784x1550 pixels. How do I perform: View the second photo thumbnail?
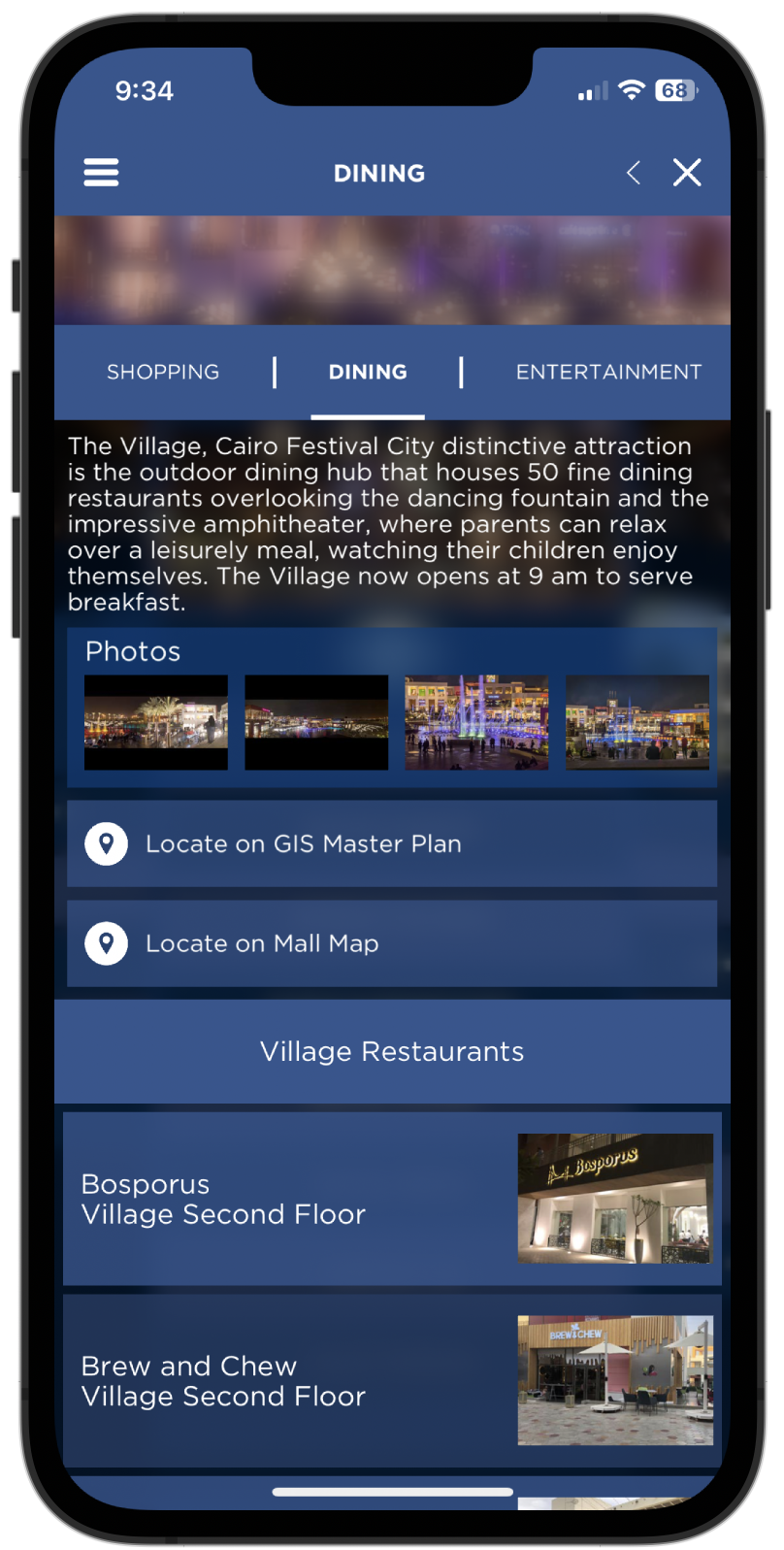(x=316, y=723)
